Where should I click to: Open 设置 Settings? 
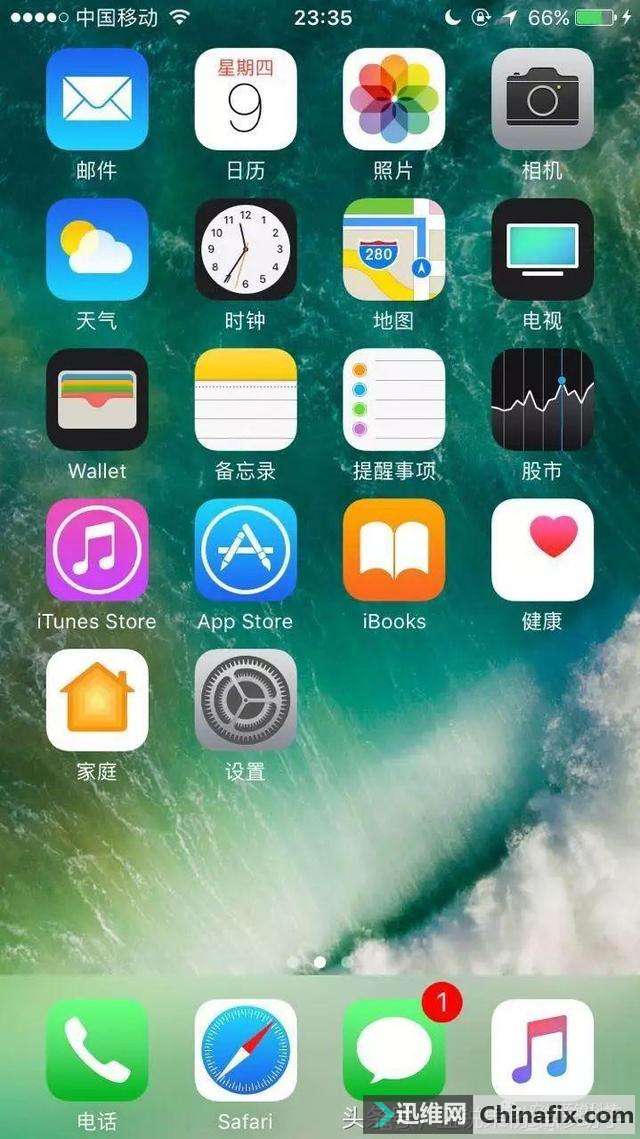click(245, 700)
